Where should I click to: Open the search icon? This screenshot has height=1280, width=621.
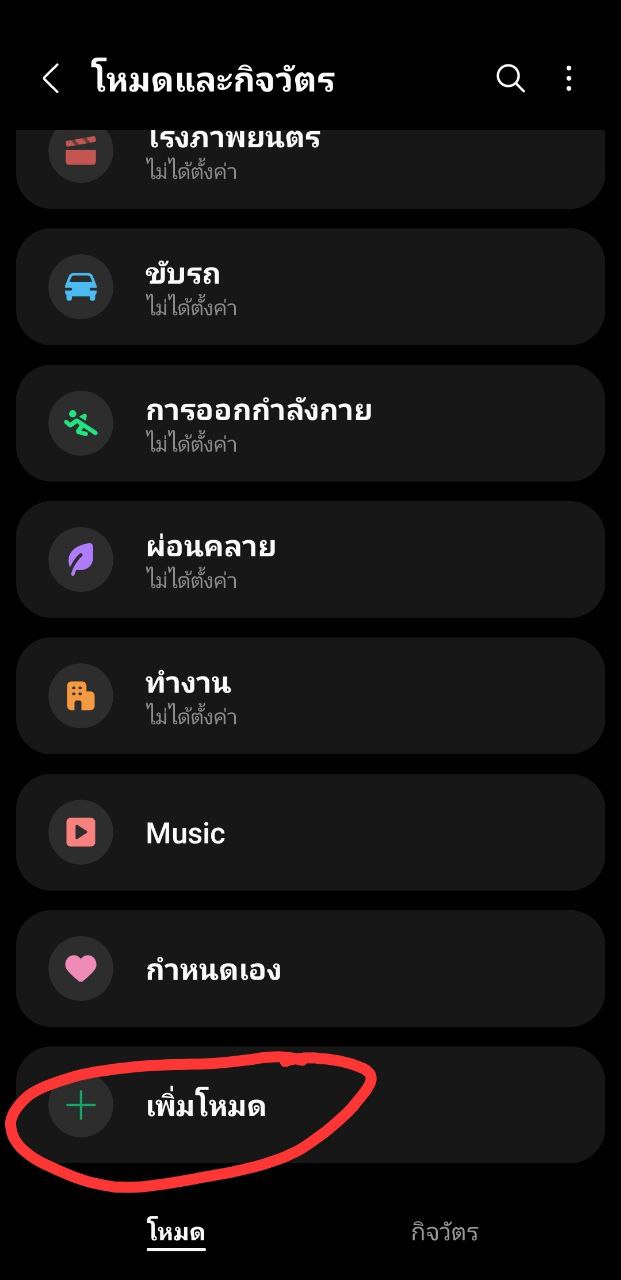pos(510,79)
